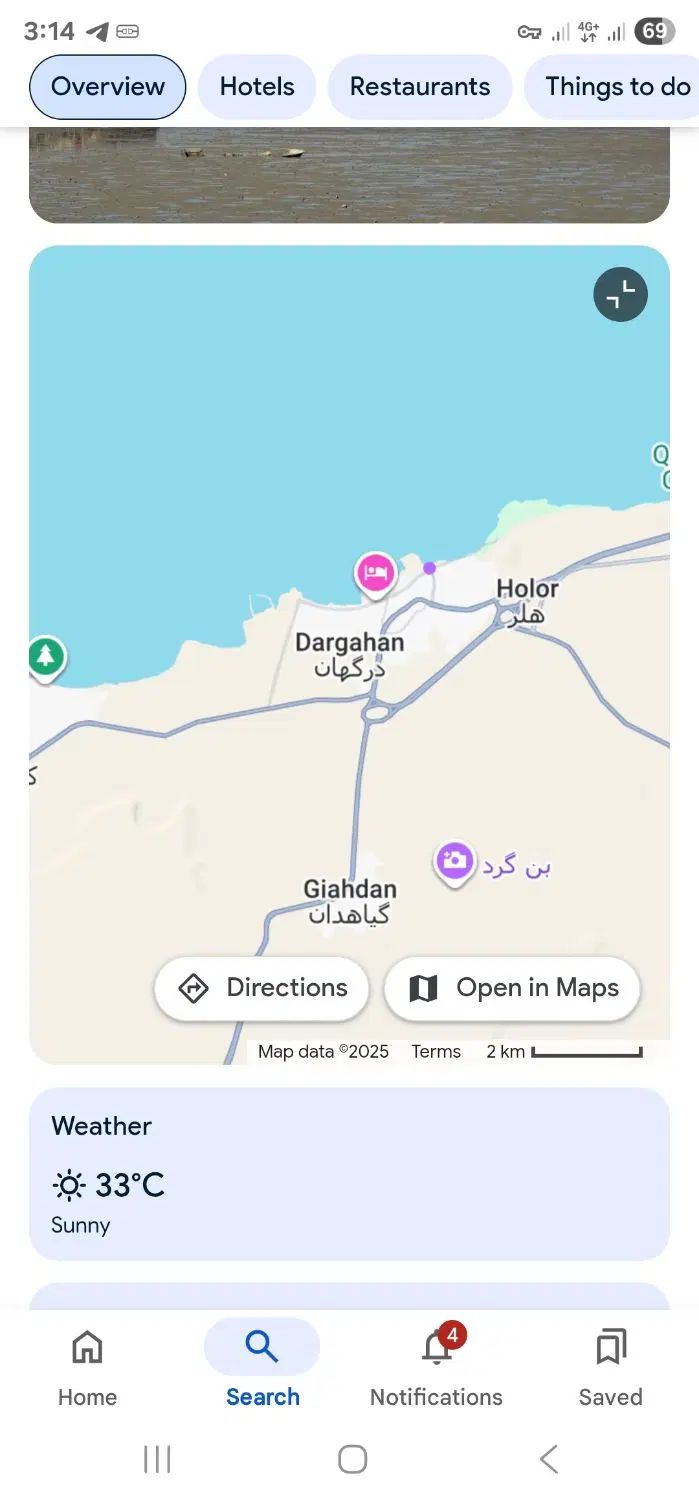Switch to the Hotels chip

point(257,87)
